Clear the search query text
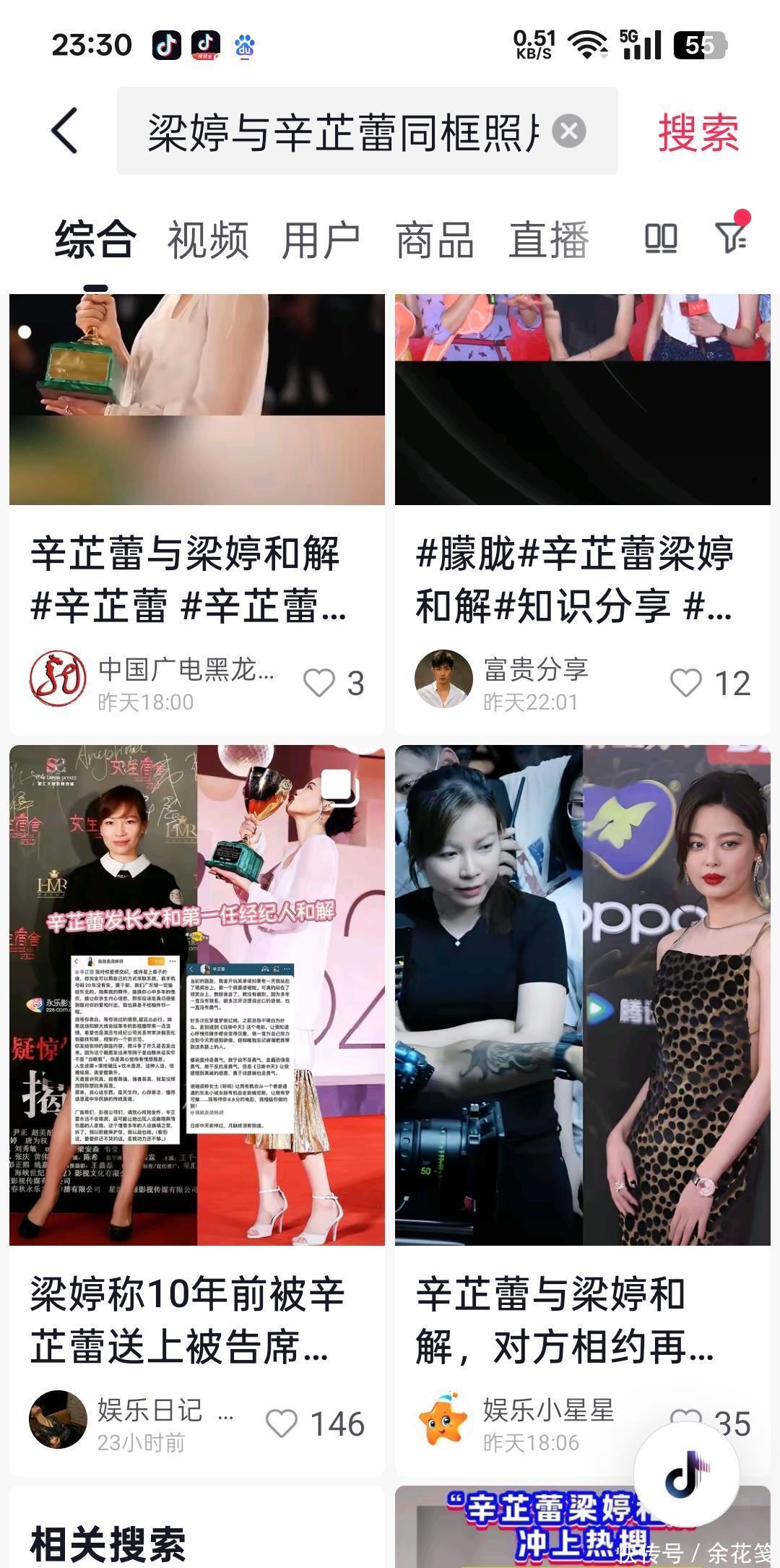 click(x=569, y=132)
